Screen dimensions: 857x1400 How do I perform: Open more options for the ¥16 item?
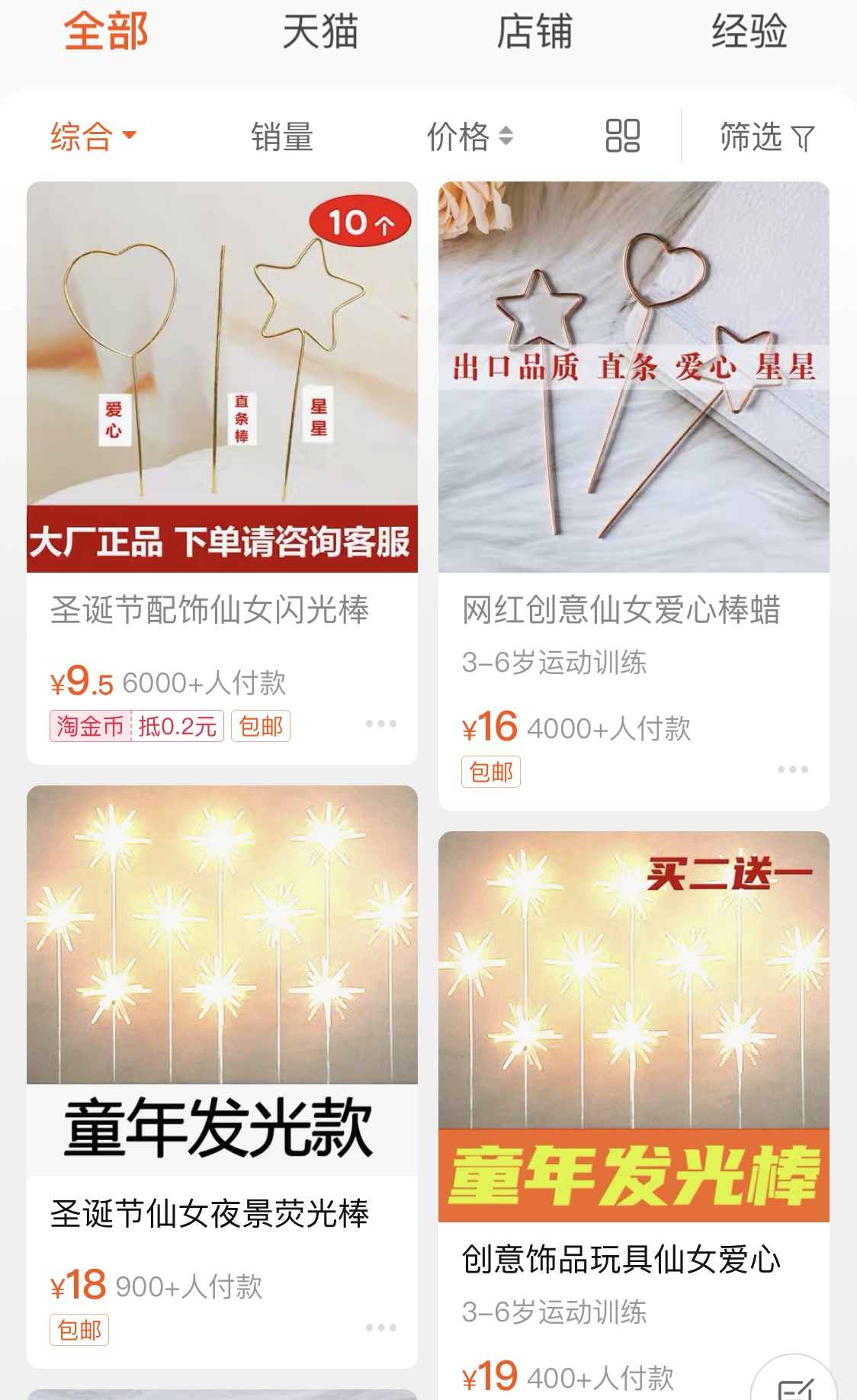[x=792, y=769]
